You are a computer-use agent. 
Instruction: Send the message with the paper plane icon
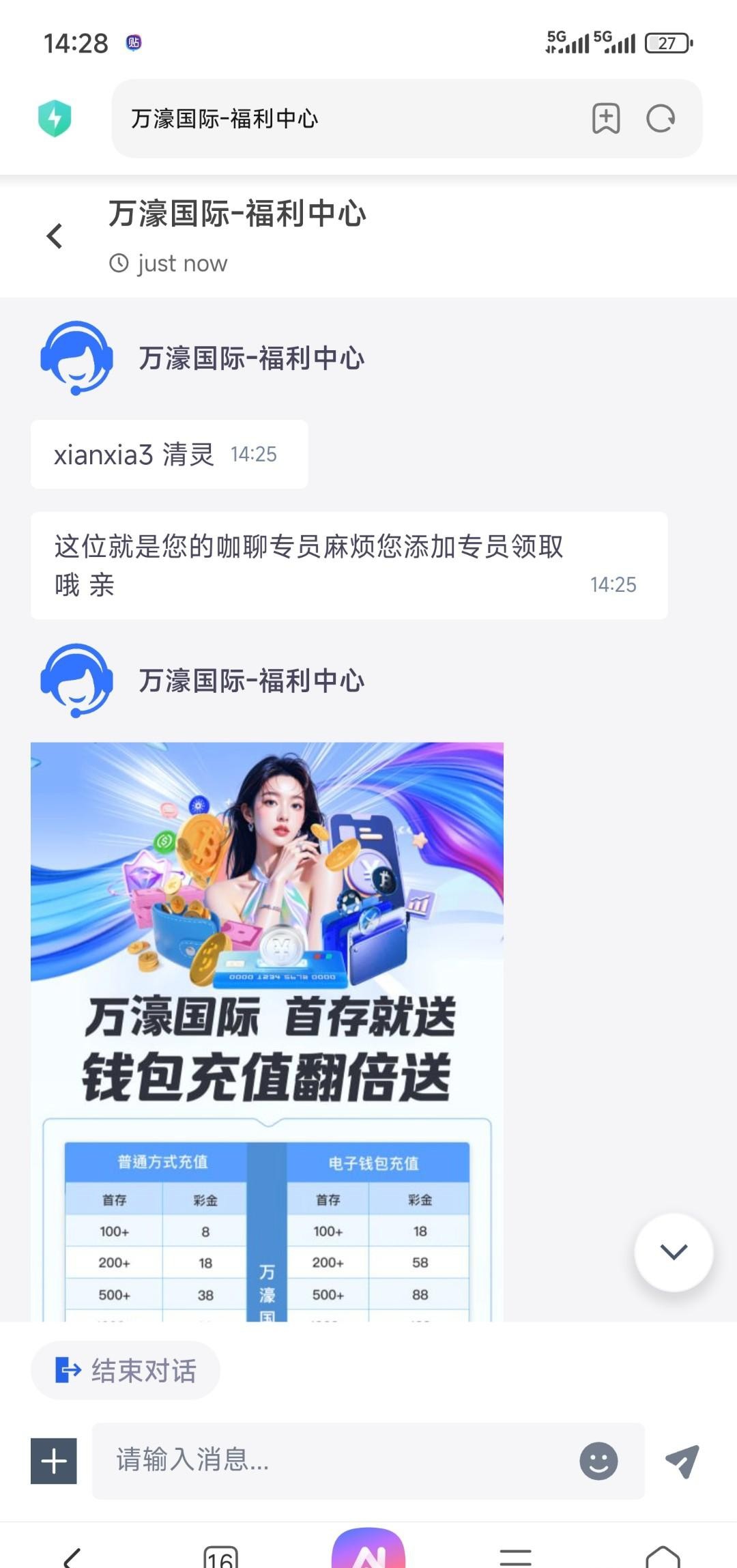click(682, 1461)
